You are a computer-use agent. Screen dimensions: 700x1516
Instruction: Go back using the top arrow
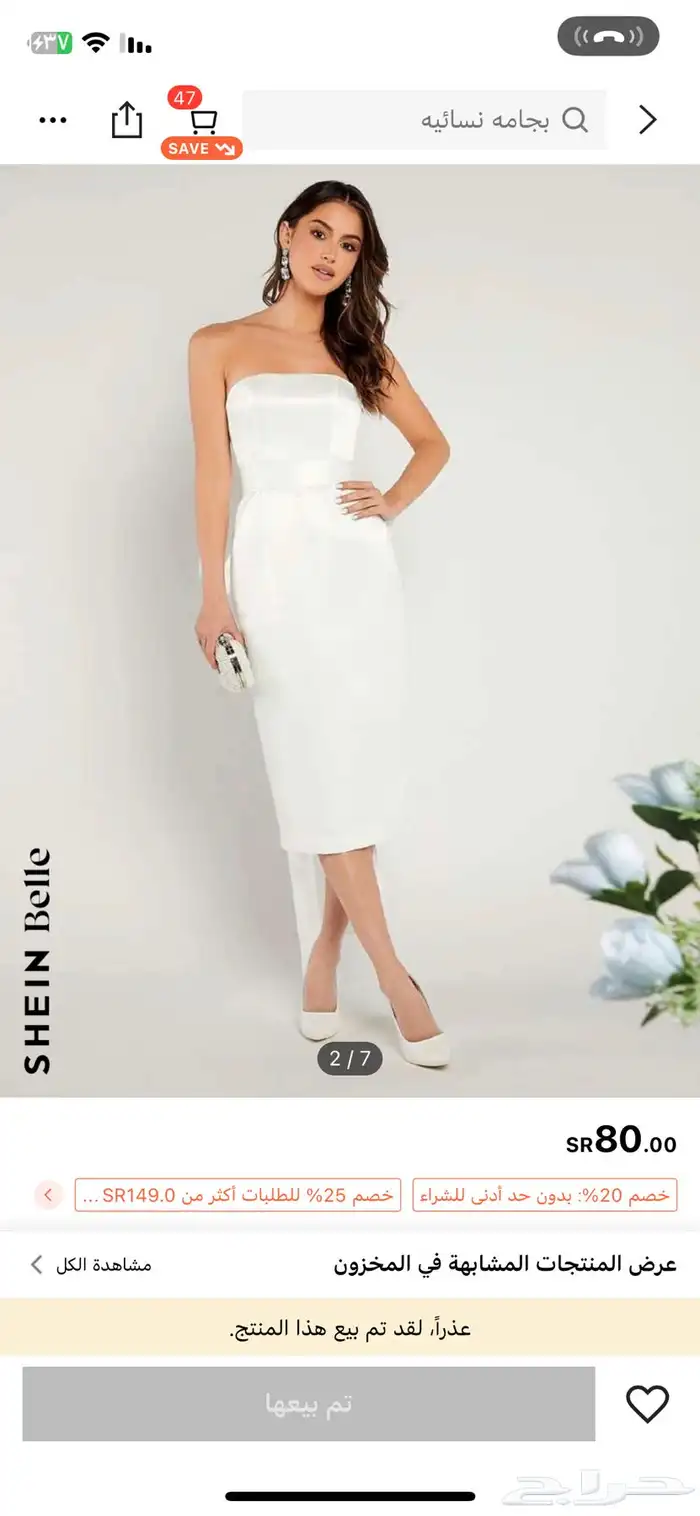pyautogui.click(x=648, y=120)
